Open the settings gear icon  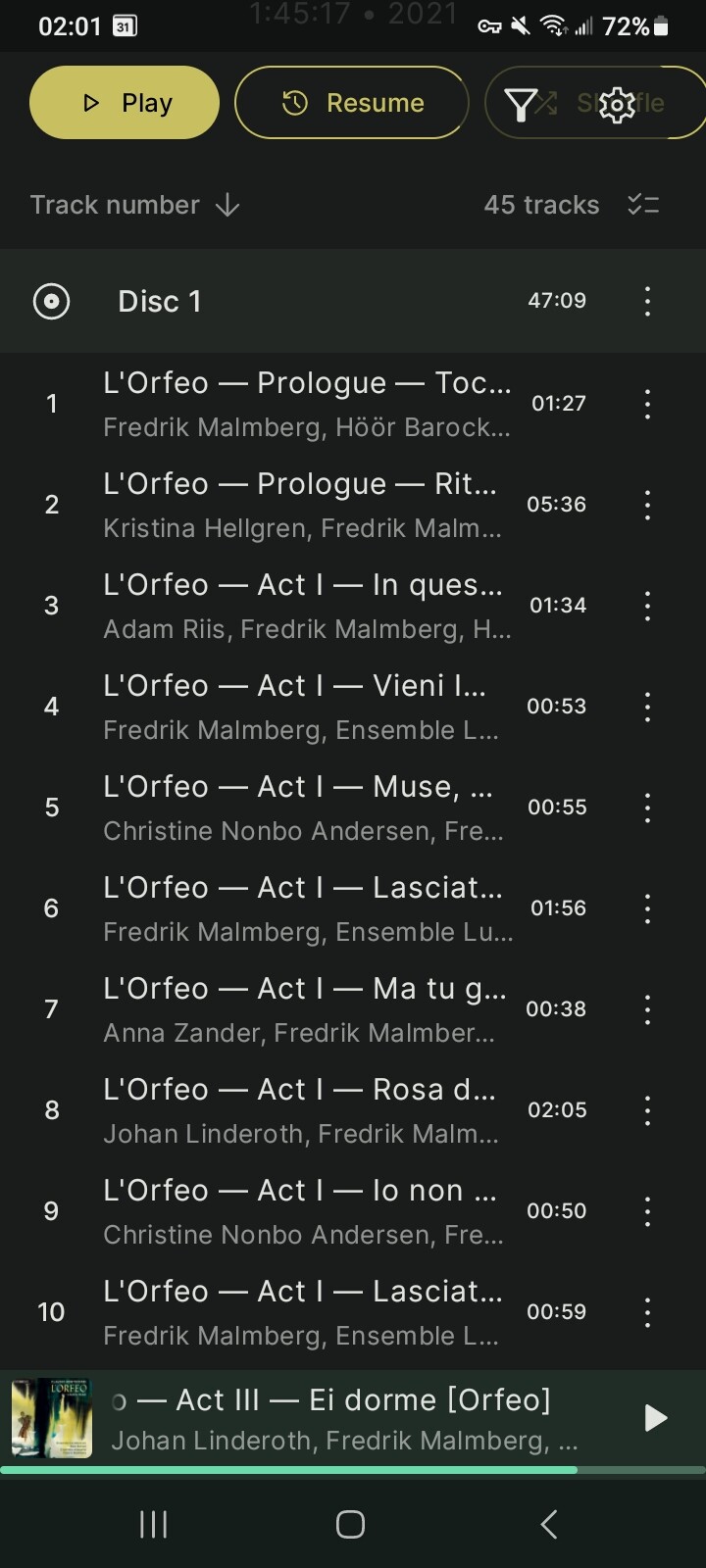(617, 104)
